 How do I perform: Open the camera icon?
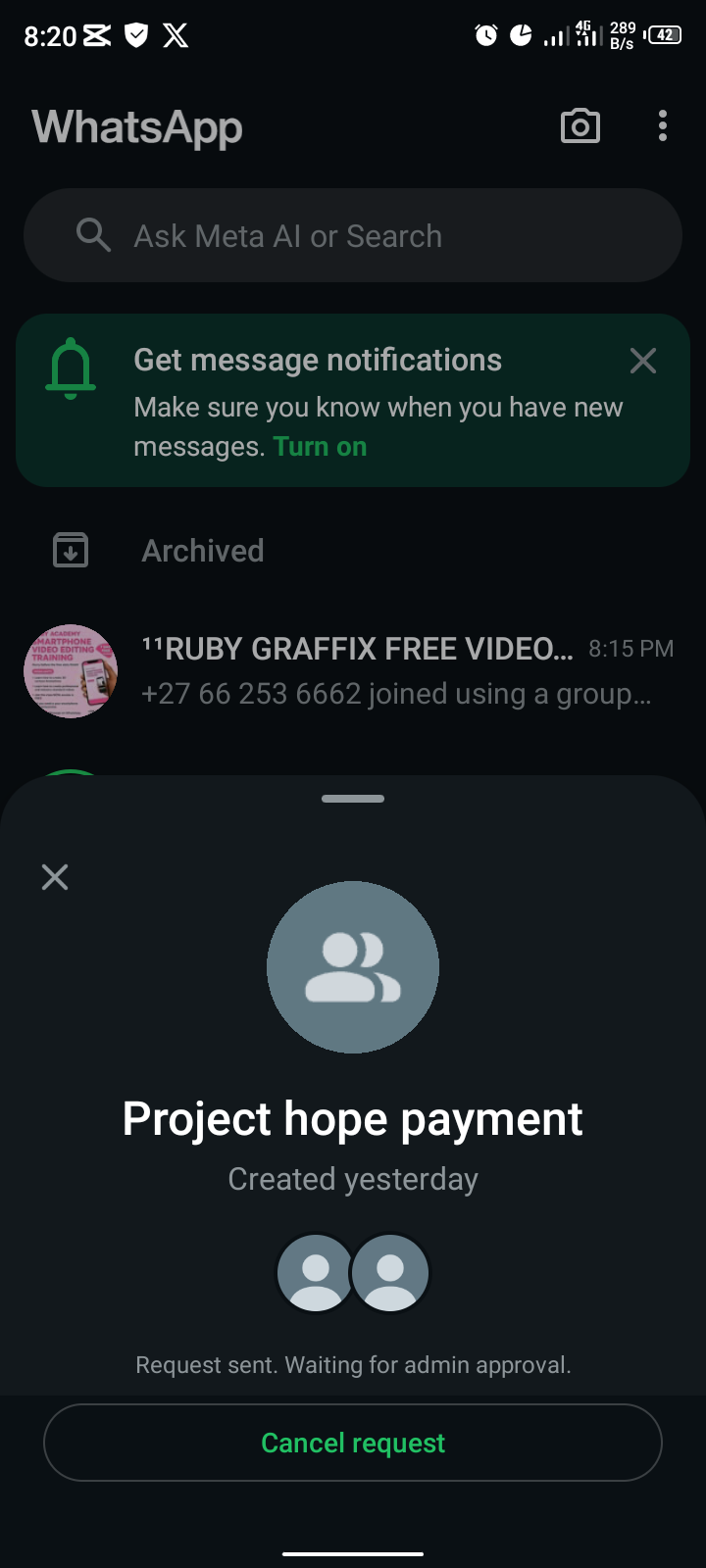pyautogui.click(x=580, y=126)
